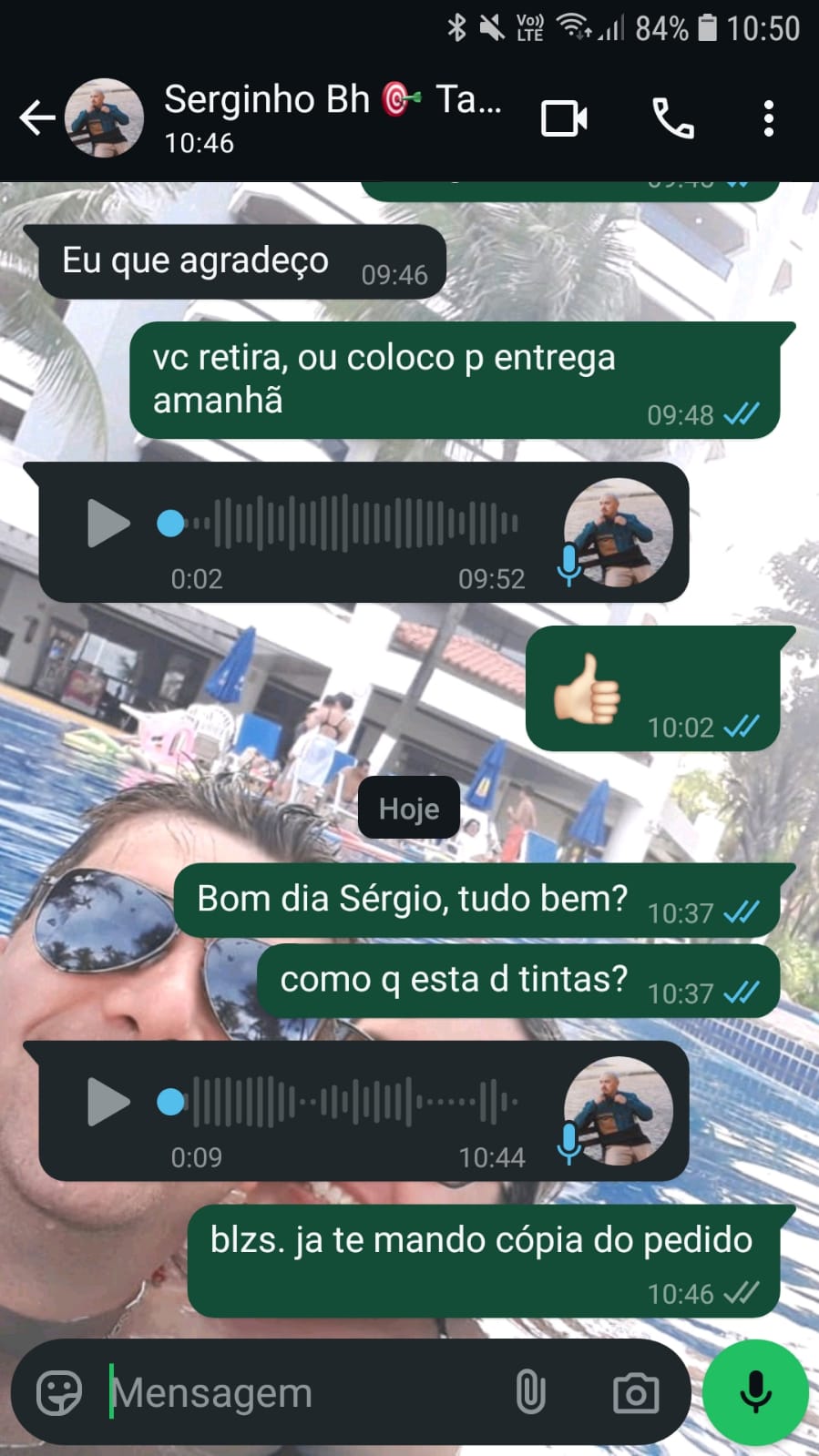Open the camera to send a photo

636,1392
